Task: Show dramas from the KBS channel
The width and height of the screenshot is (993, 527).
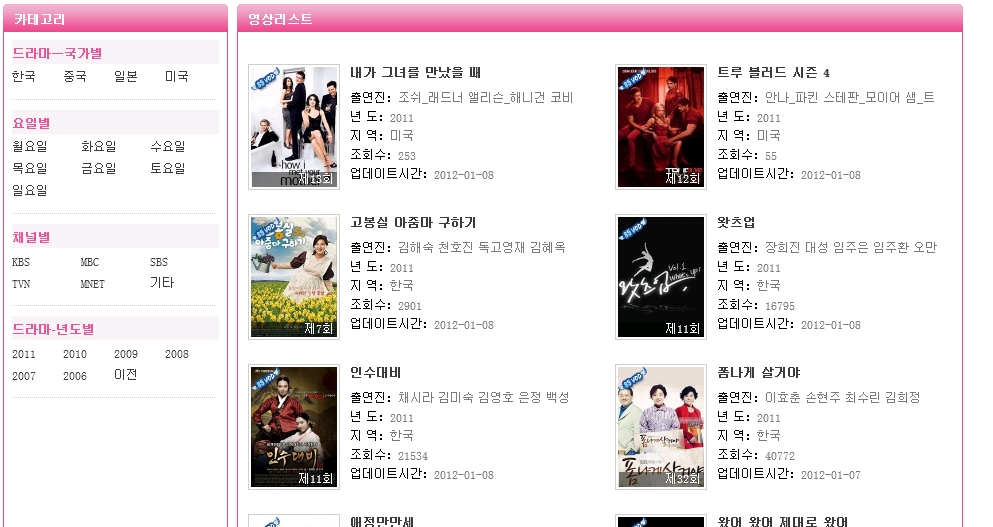Action: click(x=22, y=263)
